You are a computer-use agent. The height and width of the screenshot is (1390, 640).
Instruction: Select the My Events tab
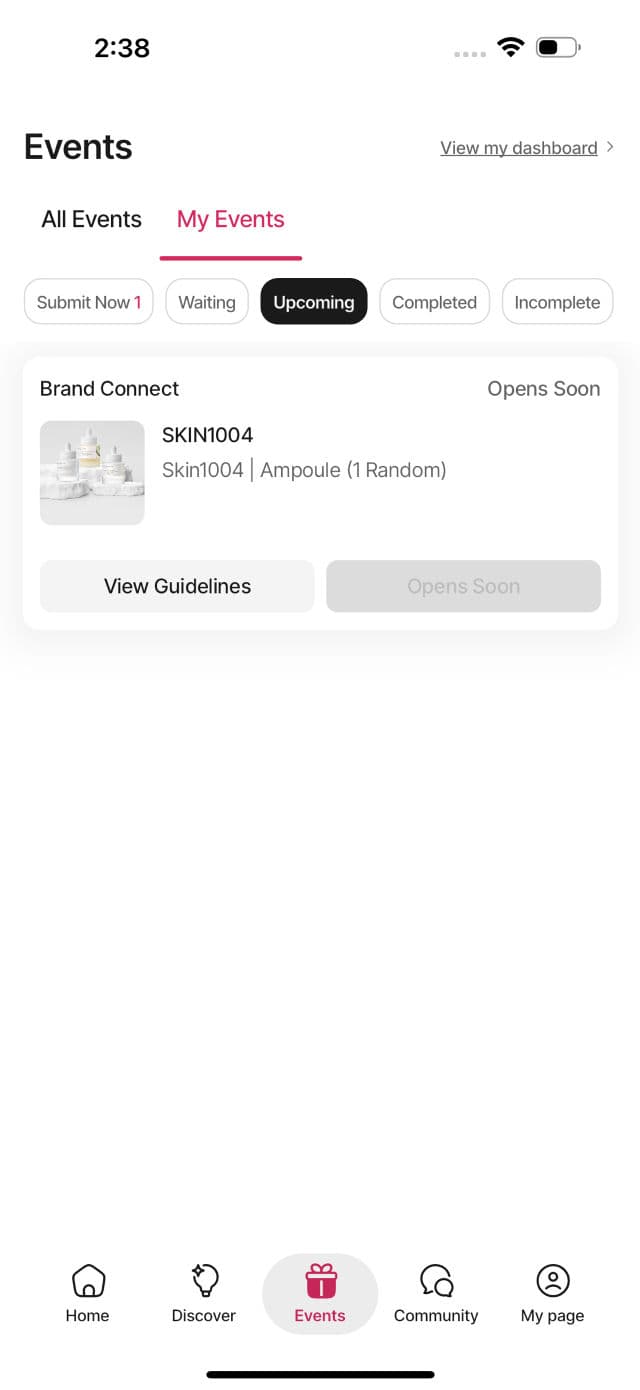click(231, 220)
